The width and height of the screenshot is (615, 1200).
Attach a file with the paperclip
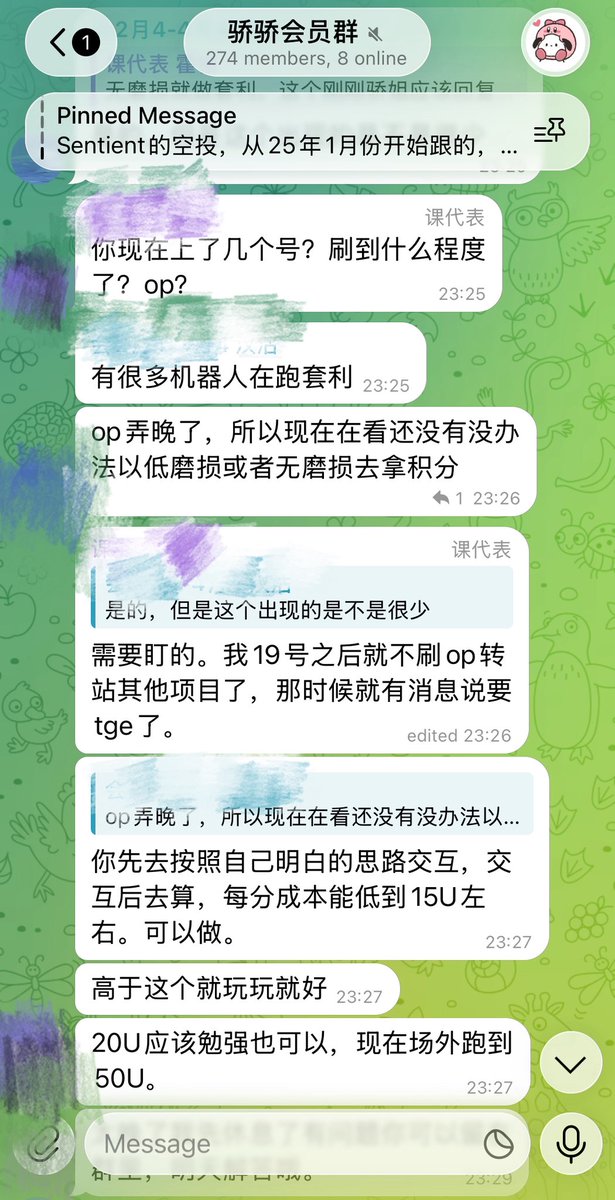[x=44, y=1142]
